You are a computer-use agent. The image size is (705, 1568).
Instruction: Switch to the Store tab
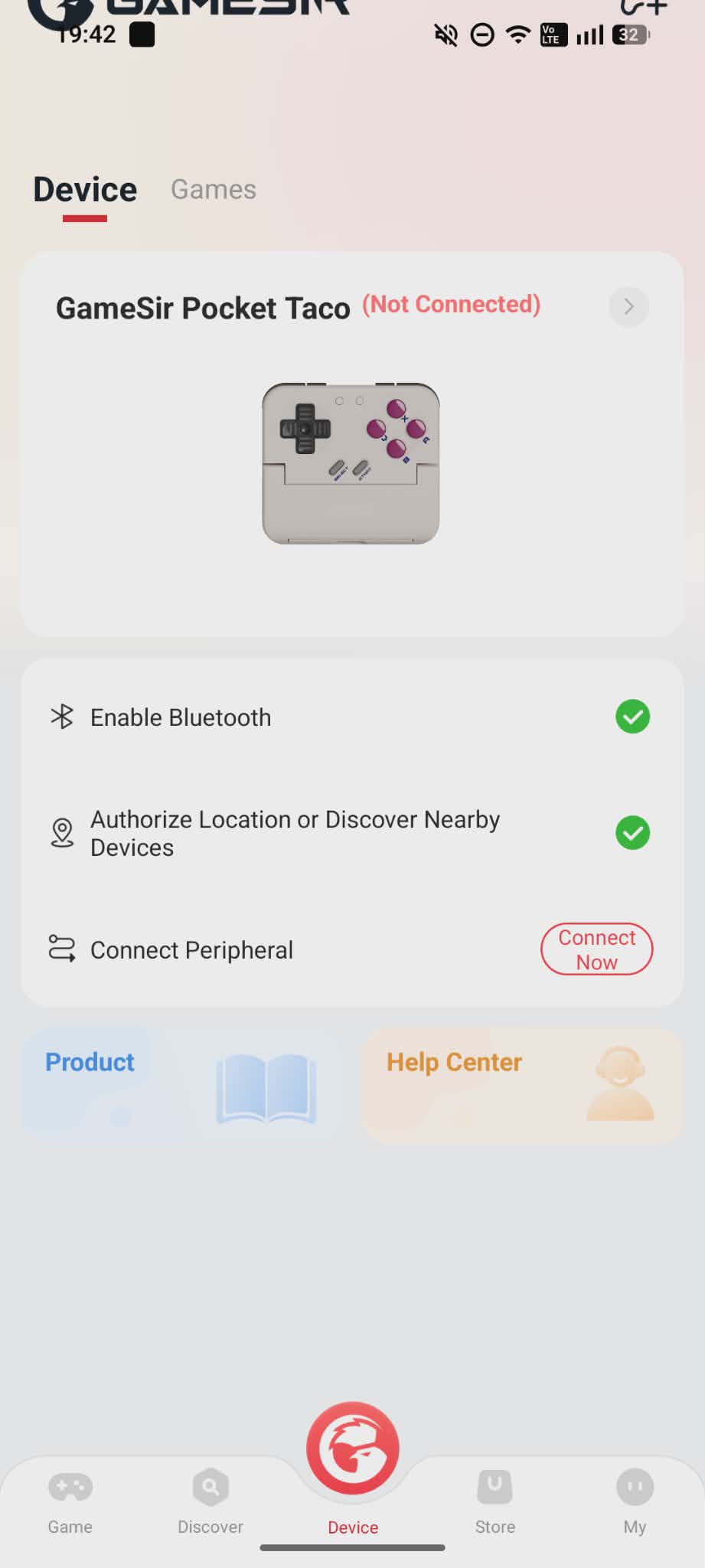click(x=494, y=1501)
